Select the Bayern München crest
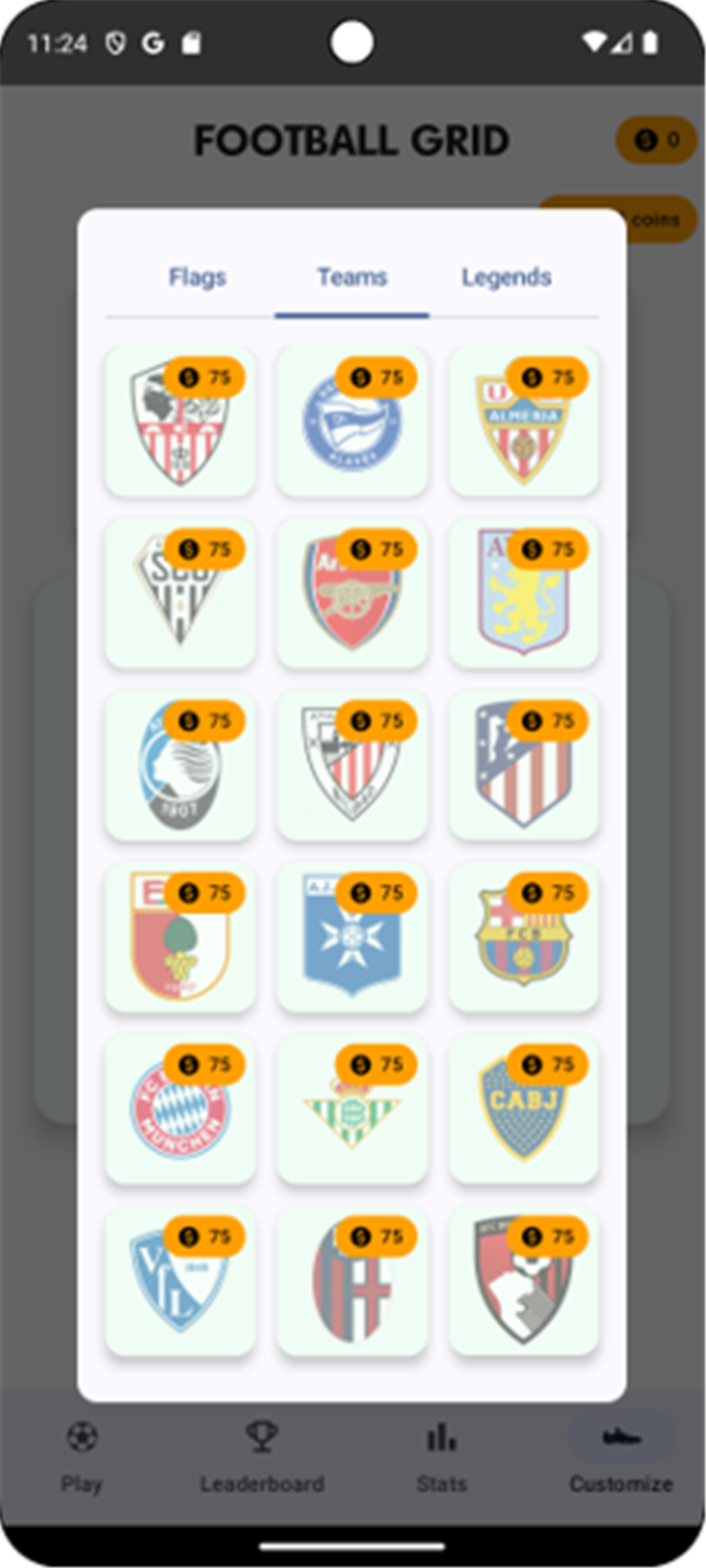This screenshot has width=706, height=1568. point(180,1109)
